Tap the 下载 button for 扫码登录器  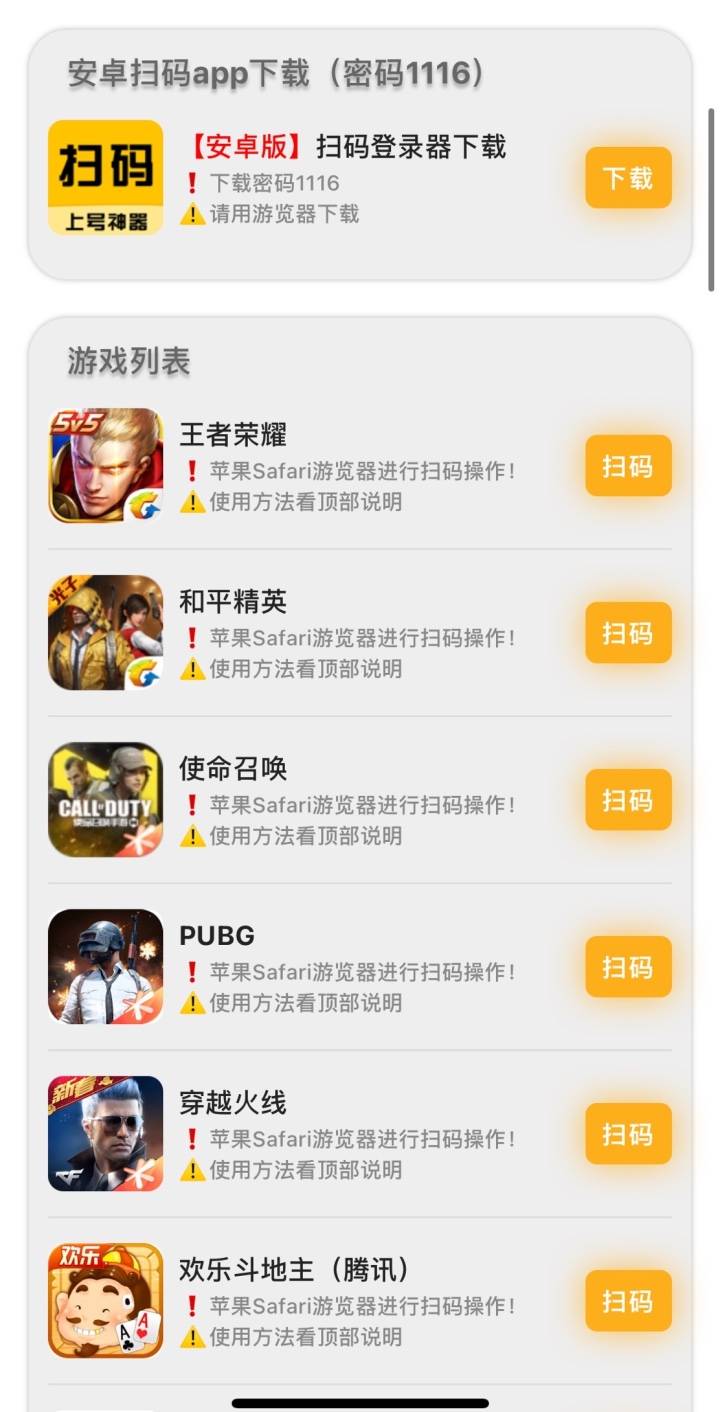(628, 178)
